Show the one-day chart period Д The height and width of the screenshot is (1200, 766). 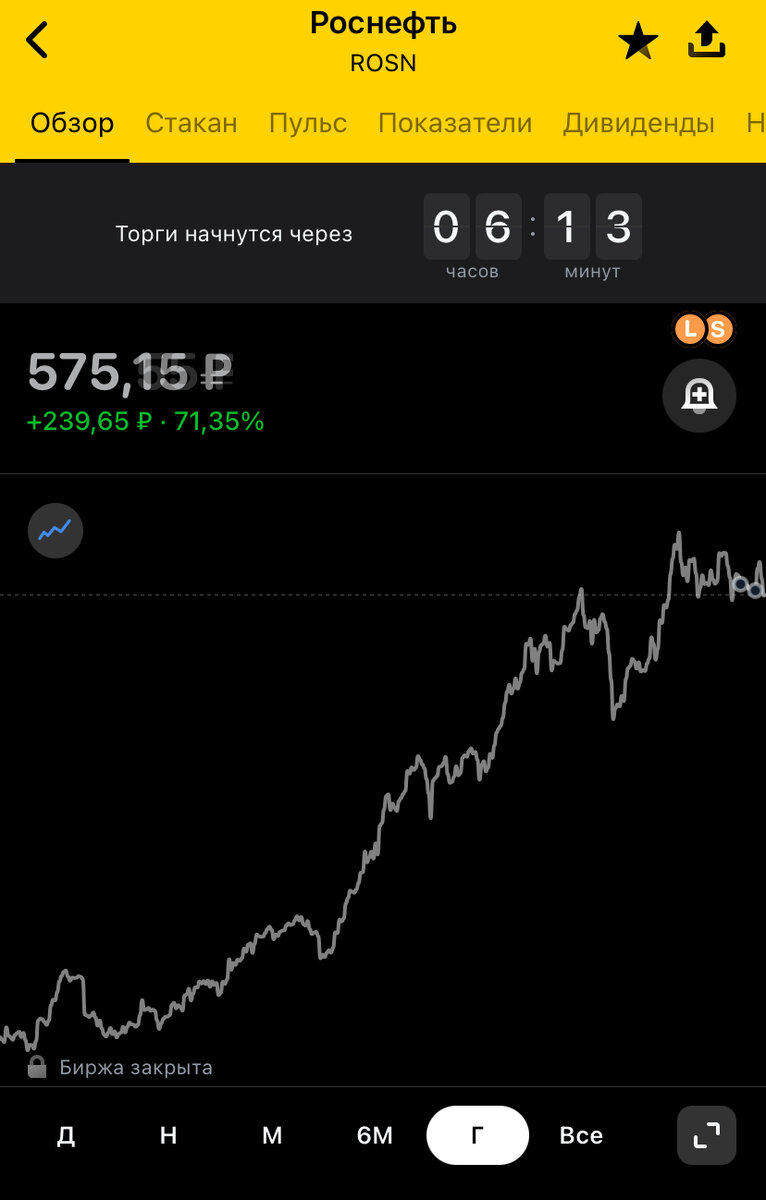tap(66, 1136)
